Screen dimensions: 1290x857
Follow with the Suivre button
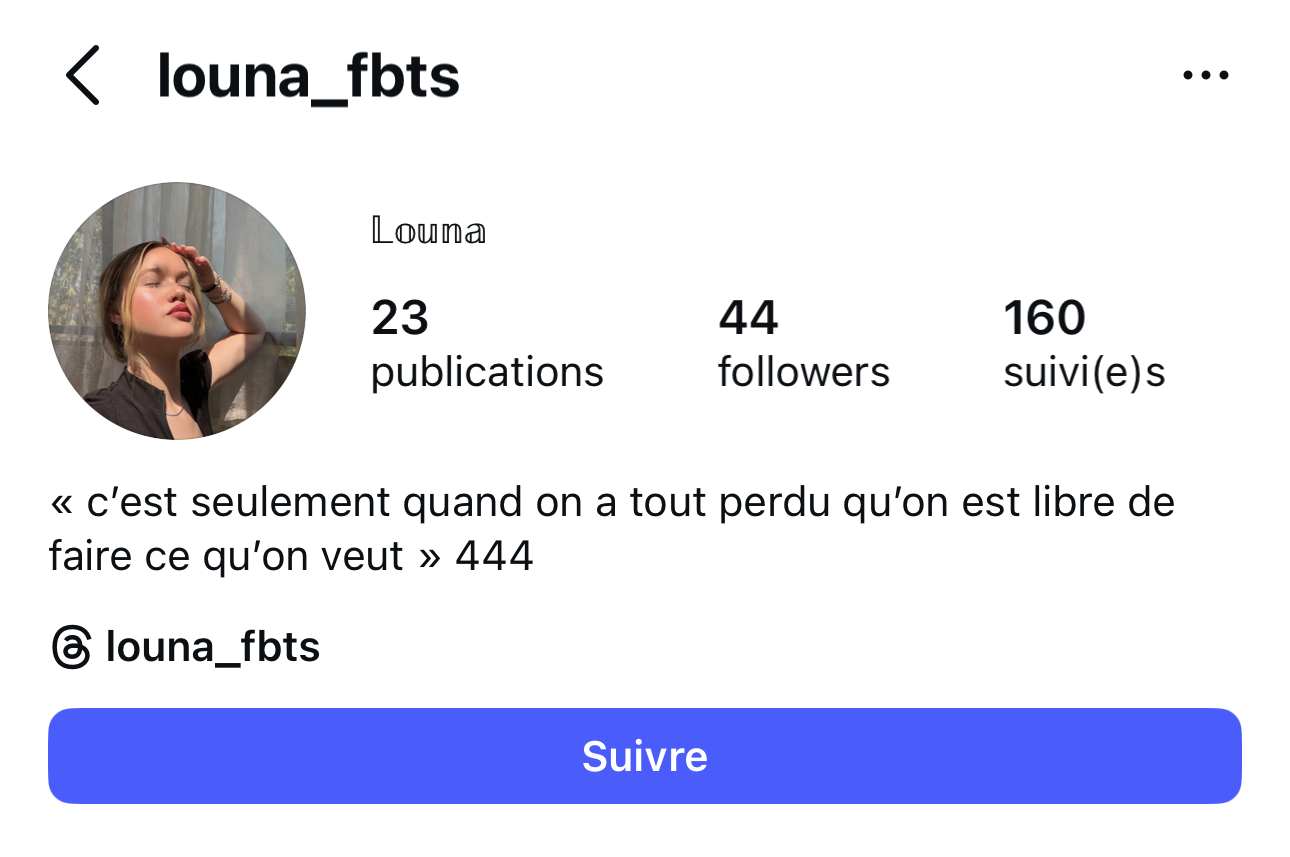645,756
